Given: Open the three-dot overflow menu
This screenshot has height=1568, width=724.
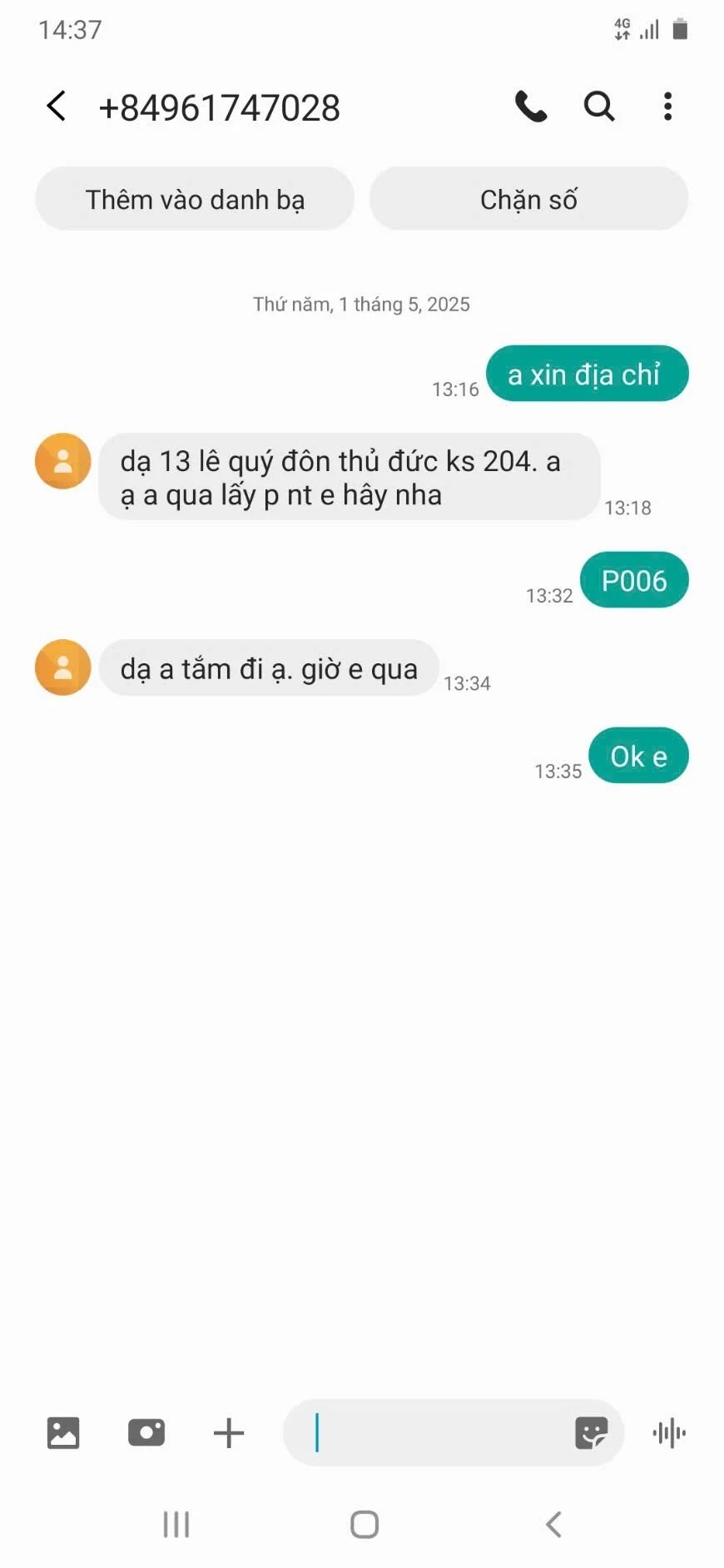Looking at the screenshot, I should click(667, 107).
